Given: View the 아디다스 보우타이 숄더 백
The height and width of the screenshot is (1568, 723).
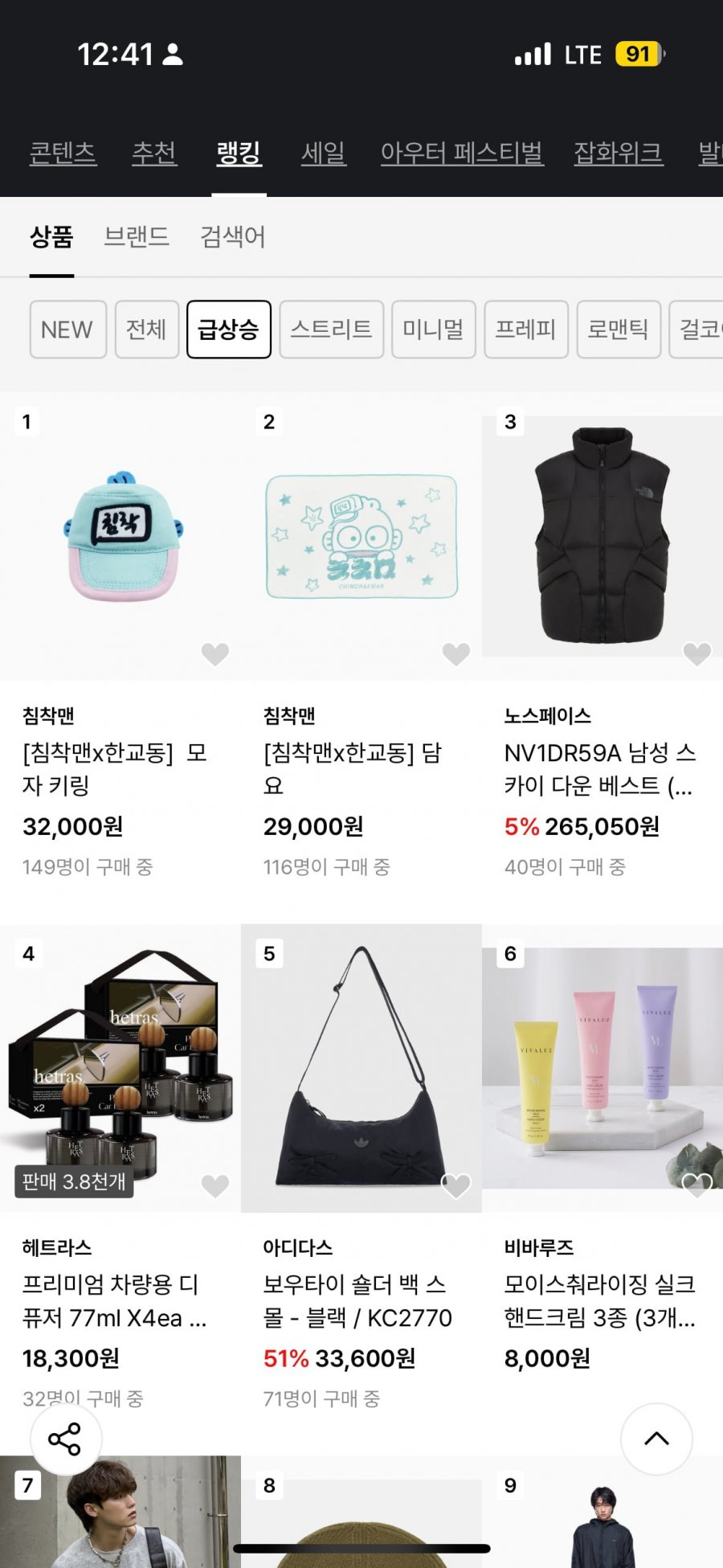Looking at the screenshot, I should tap(361, 1069).
